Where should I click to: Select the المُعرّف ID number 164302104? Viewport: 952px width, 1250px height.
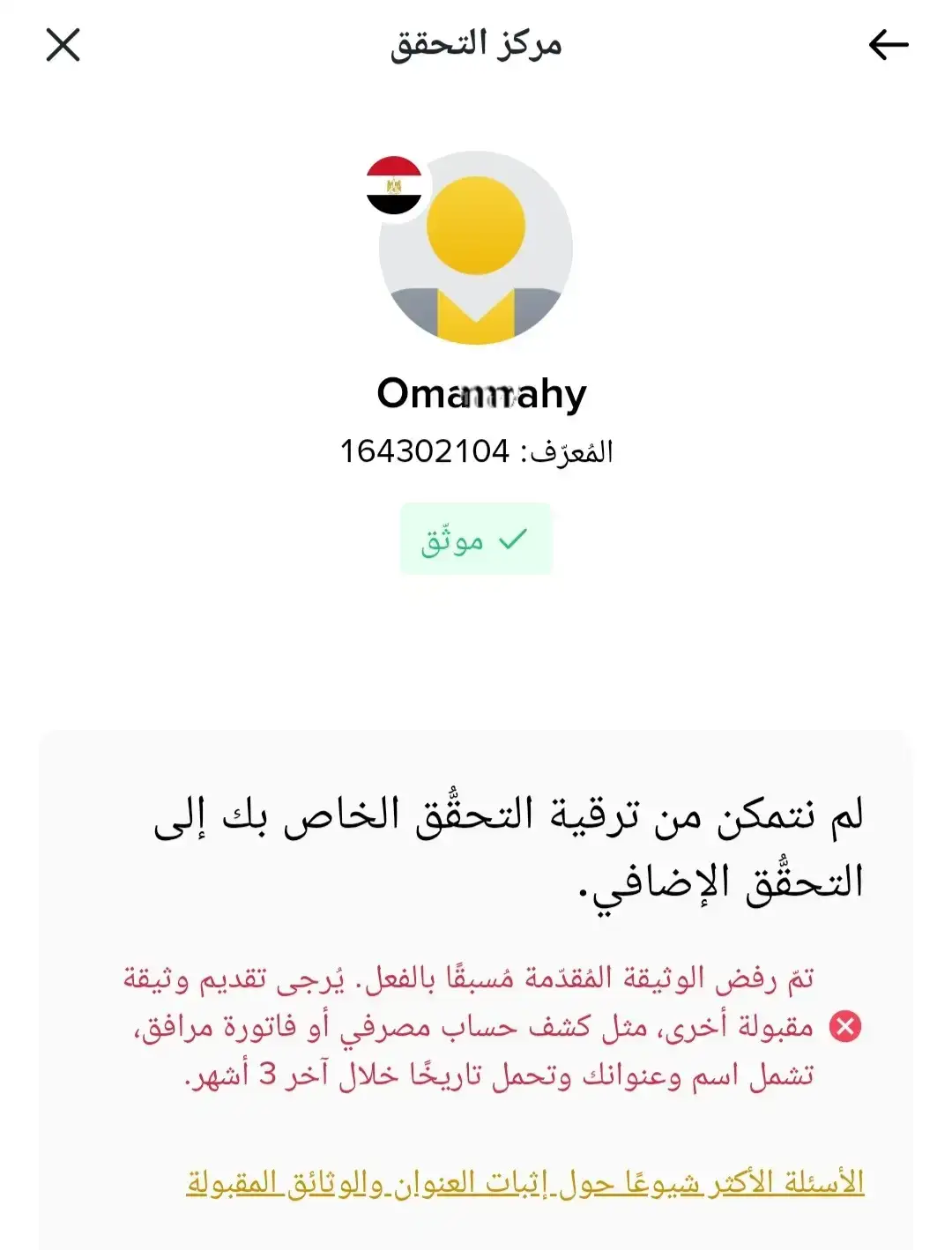(476, 450)
